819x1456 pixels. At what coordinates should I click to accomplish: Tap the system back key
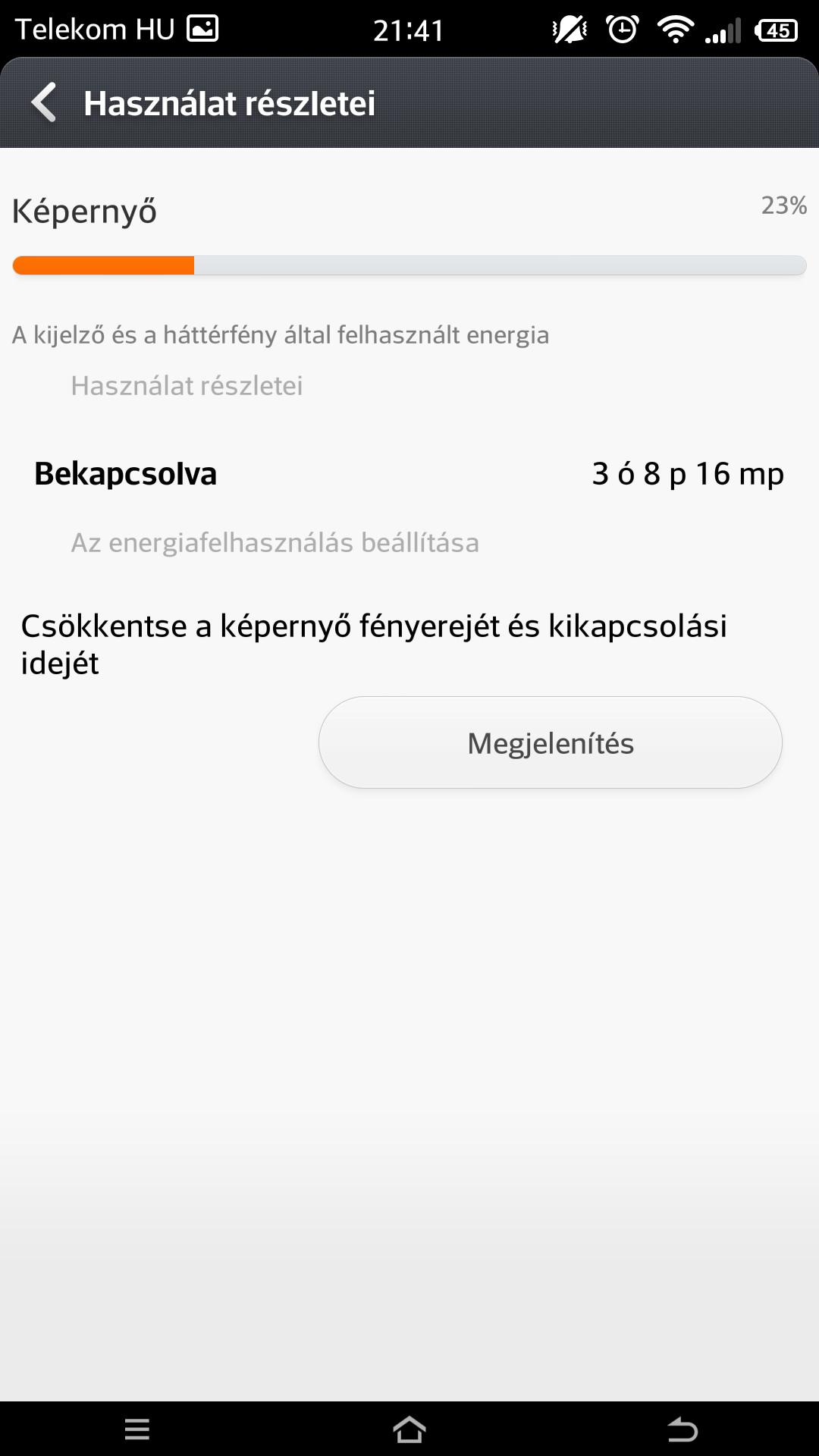pos(682,1429)
